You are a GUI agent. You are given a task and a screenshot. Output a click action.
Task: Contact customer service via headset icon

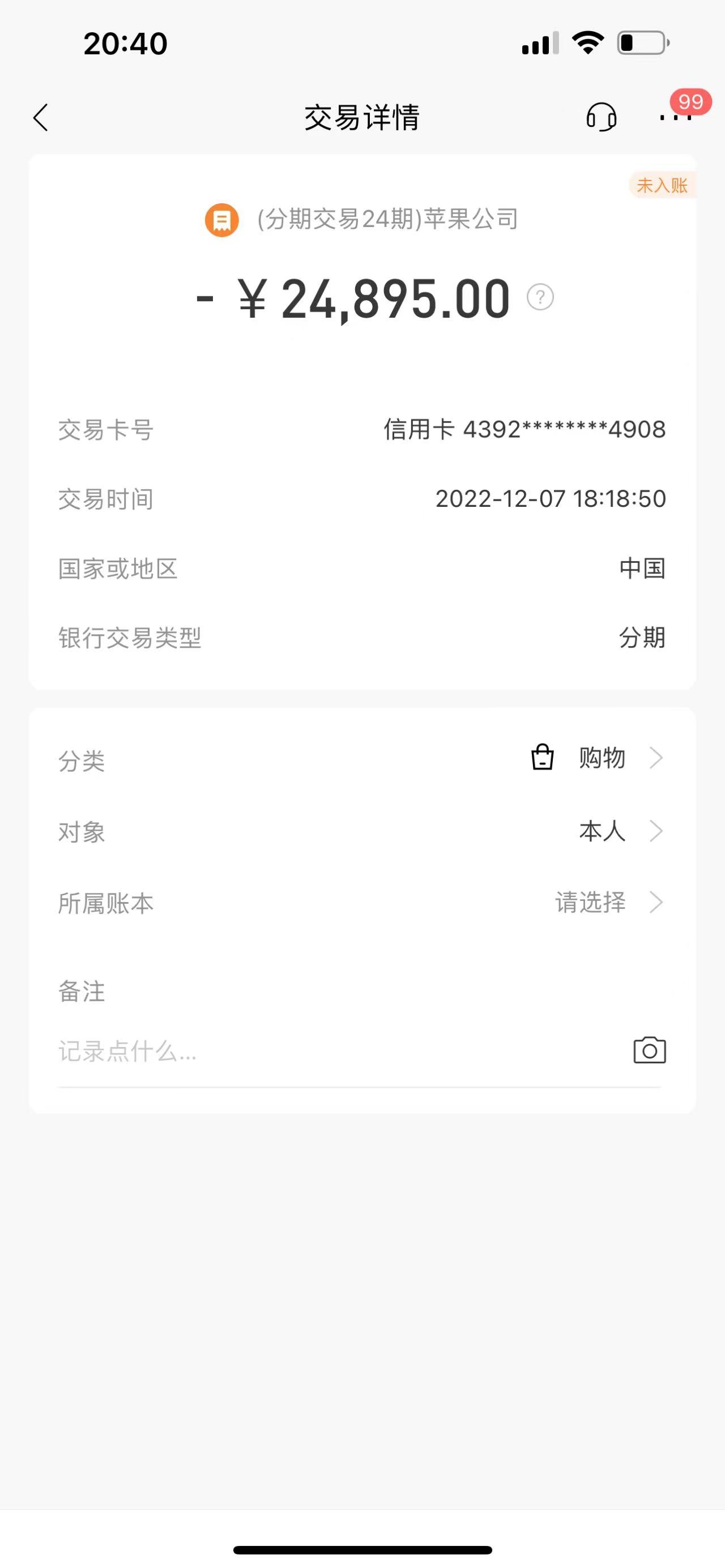point(601,117)
